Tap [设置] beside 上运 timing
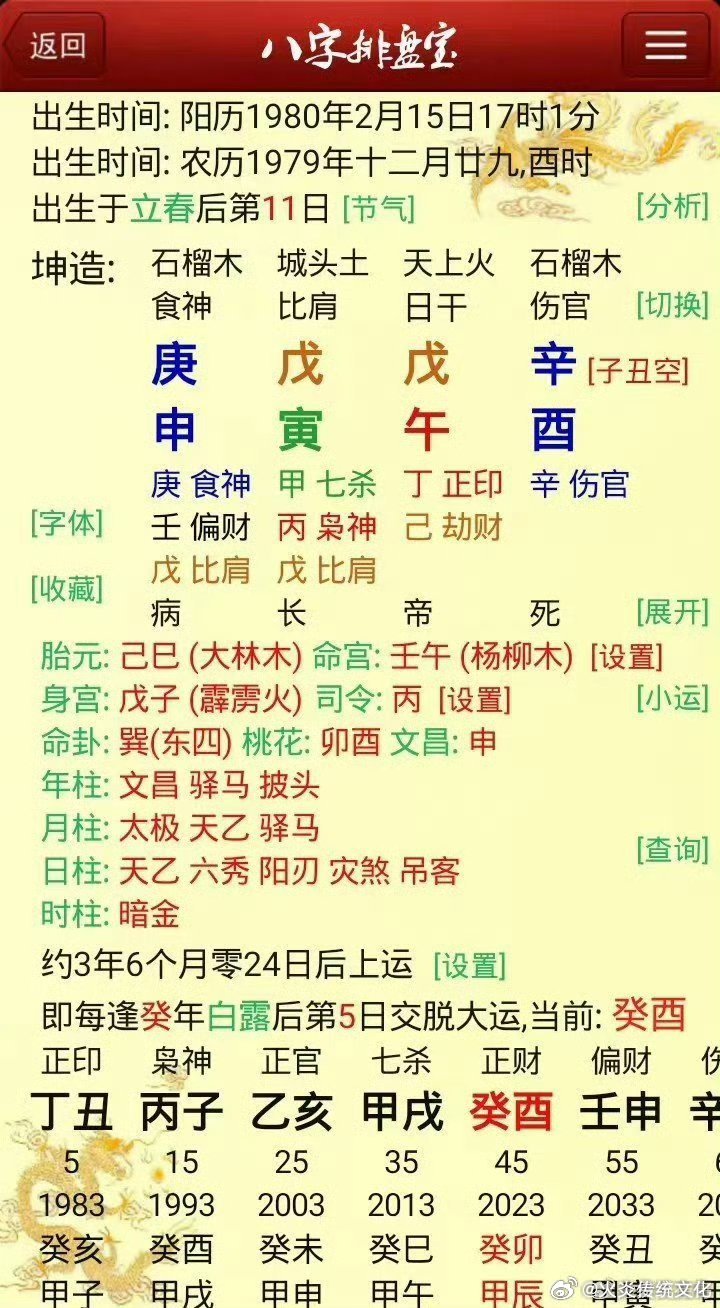Screen dimensions: 720x1308 [469, 965]
